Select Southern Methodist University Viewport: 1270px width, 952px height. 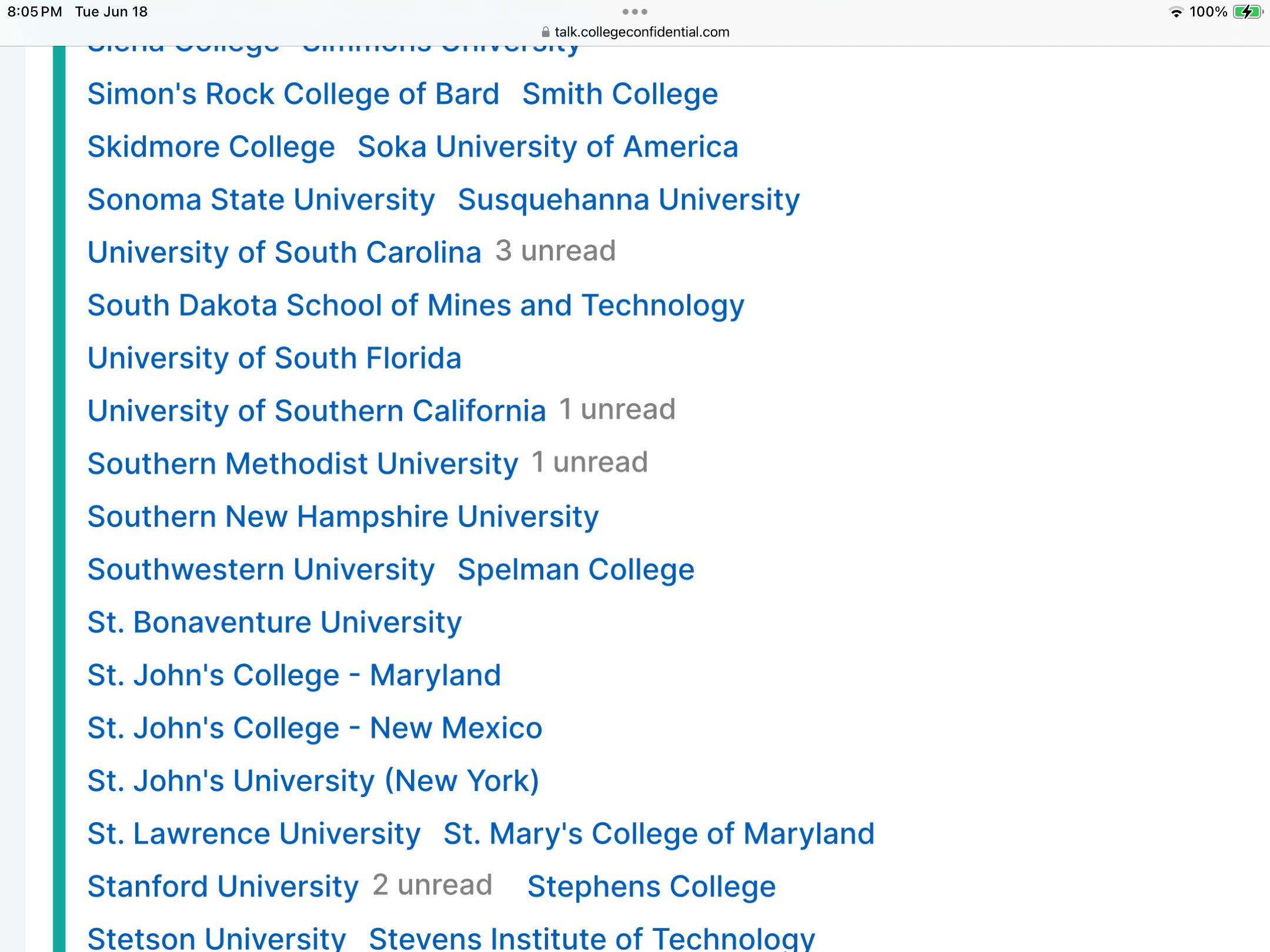pyautogui.click(x=303, y=464)
